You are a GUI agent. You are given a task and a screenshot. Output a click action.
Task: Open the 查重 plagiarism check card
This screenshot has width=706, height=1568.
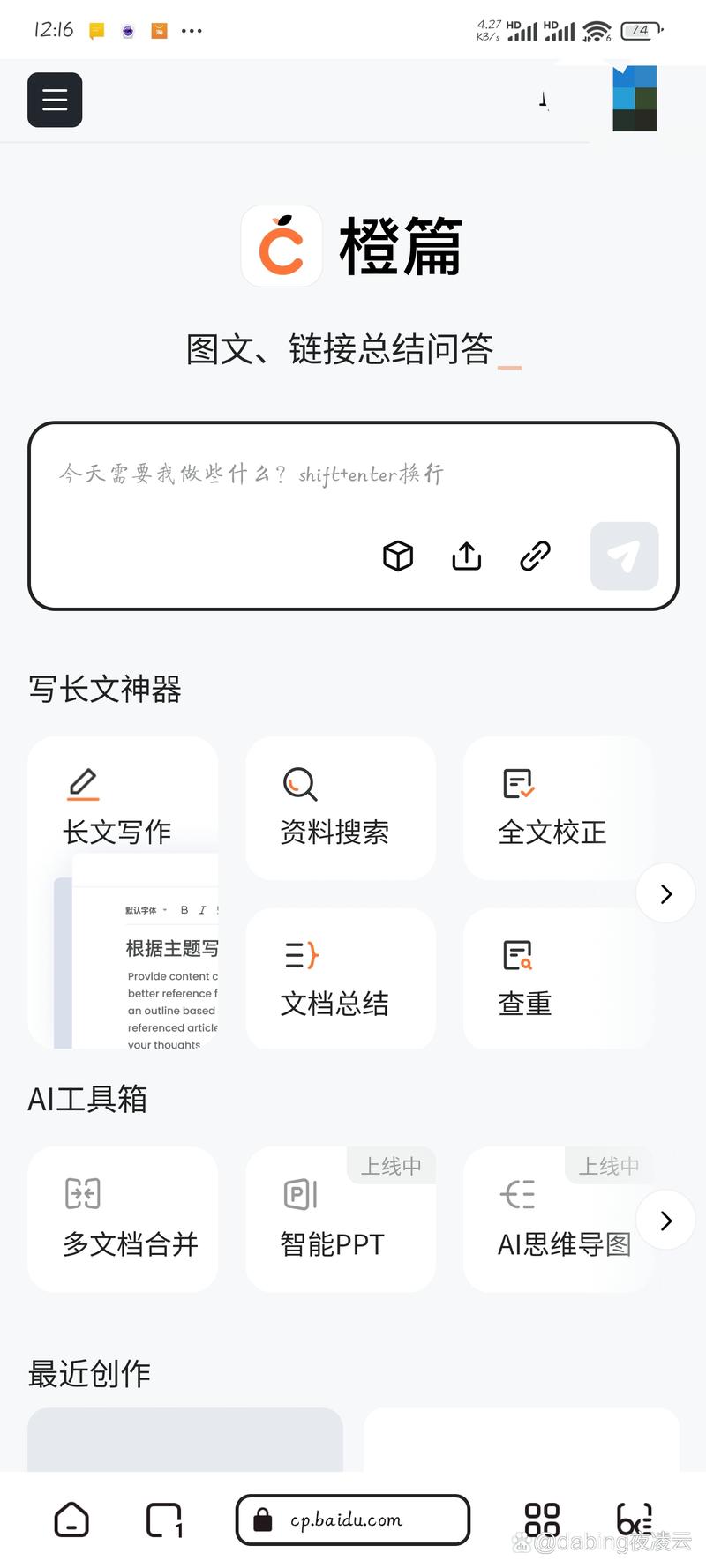556,979
